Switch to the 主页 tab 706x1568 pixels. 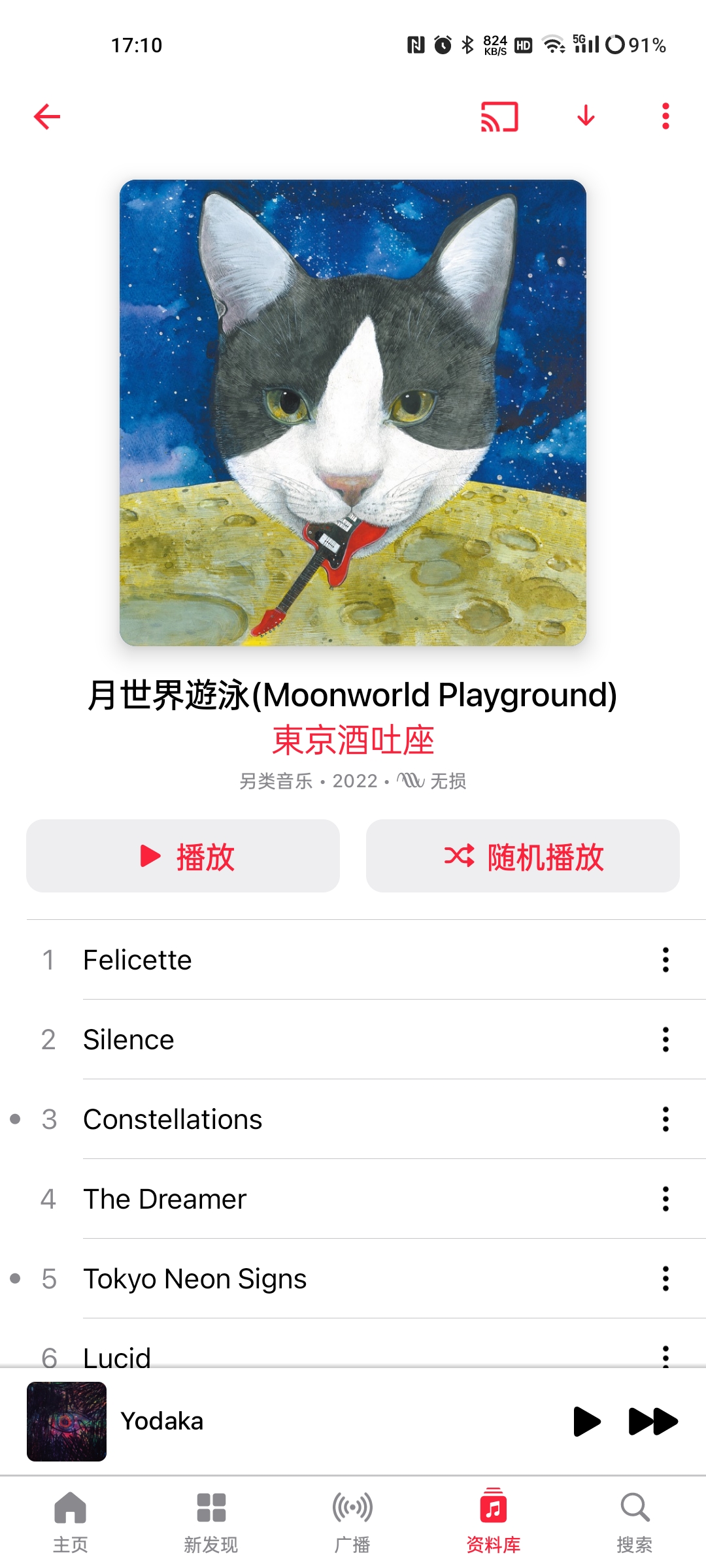(x=71, y=1521)
